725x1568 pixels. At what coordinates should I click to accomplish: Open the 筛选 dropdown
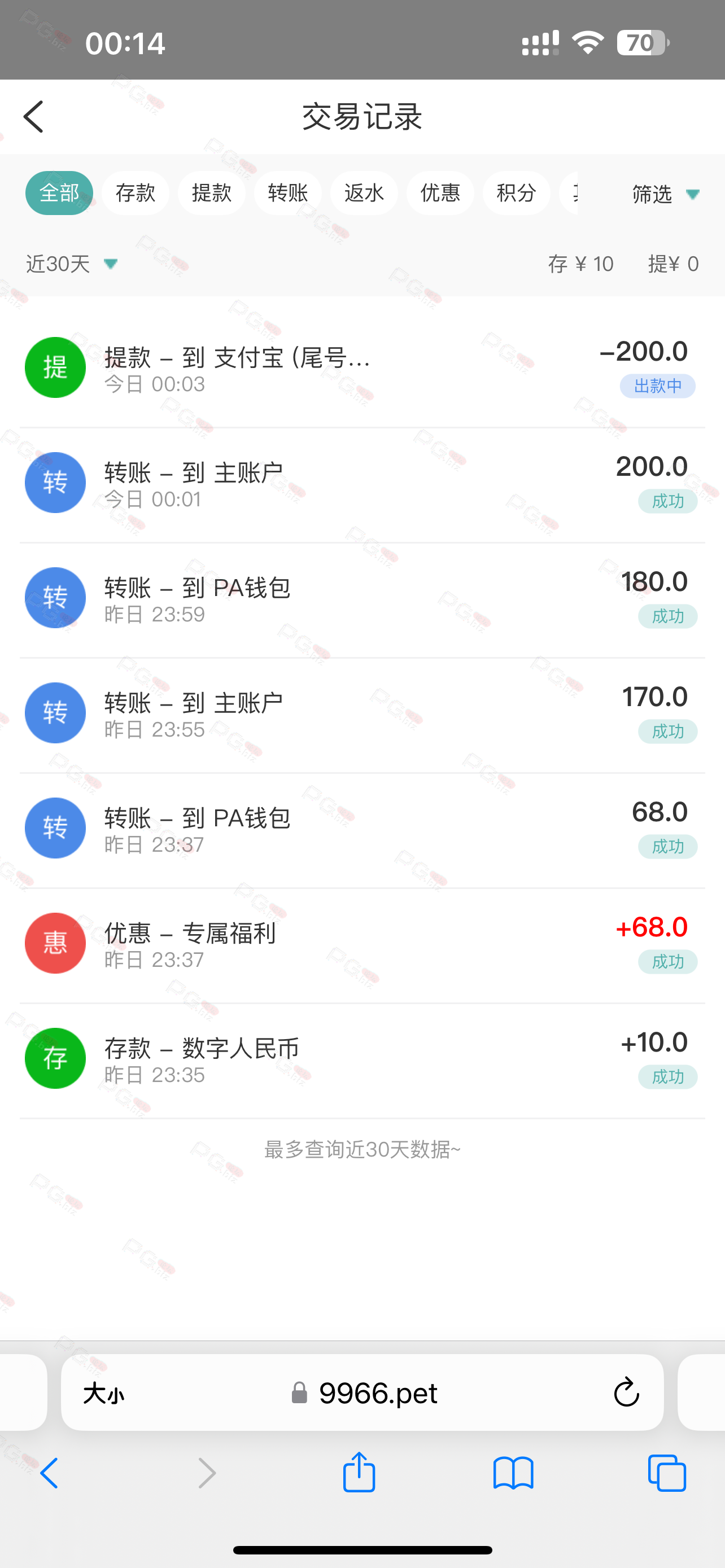coord(665,194)
